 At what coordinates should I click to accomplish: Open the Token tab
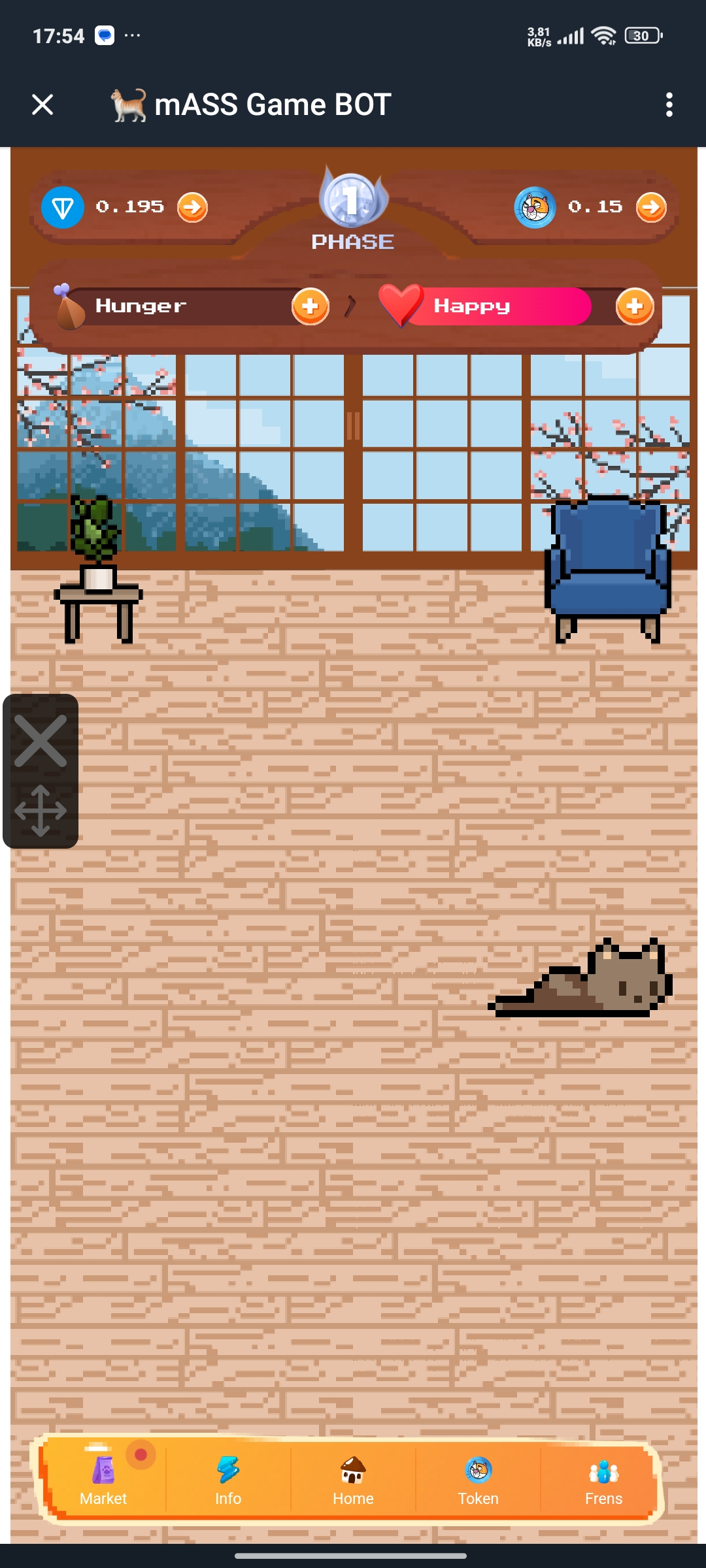tap(478, 1480)
